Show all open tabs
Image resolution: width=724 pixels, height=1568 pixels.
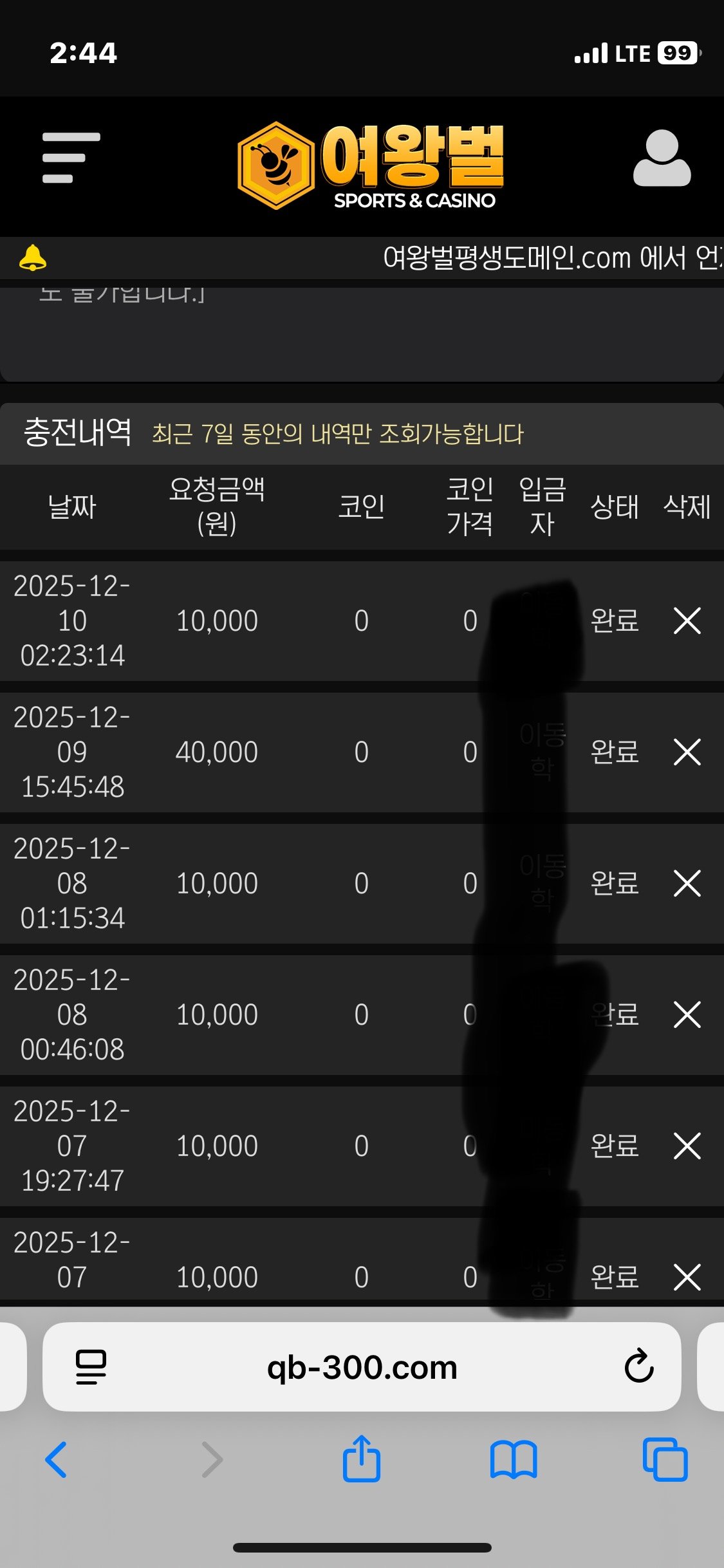click(664, 1460)
